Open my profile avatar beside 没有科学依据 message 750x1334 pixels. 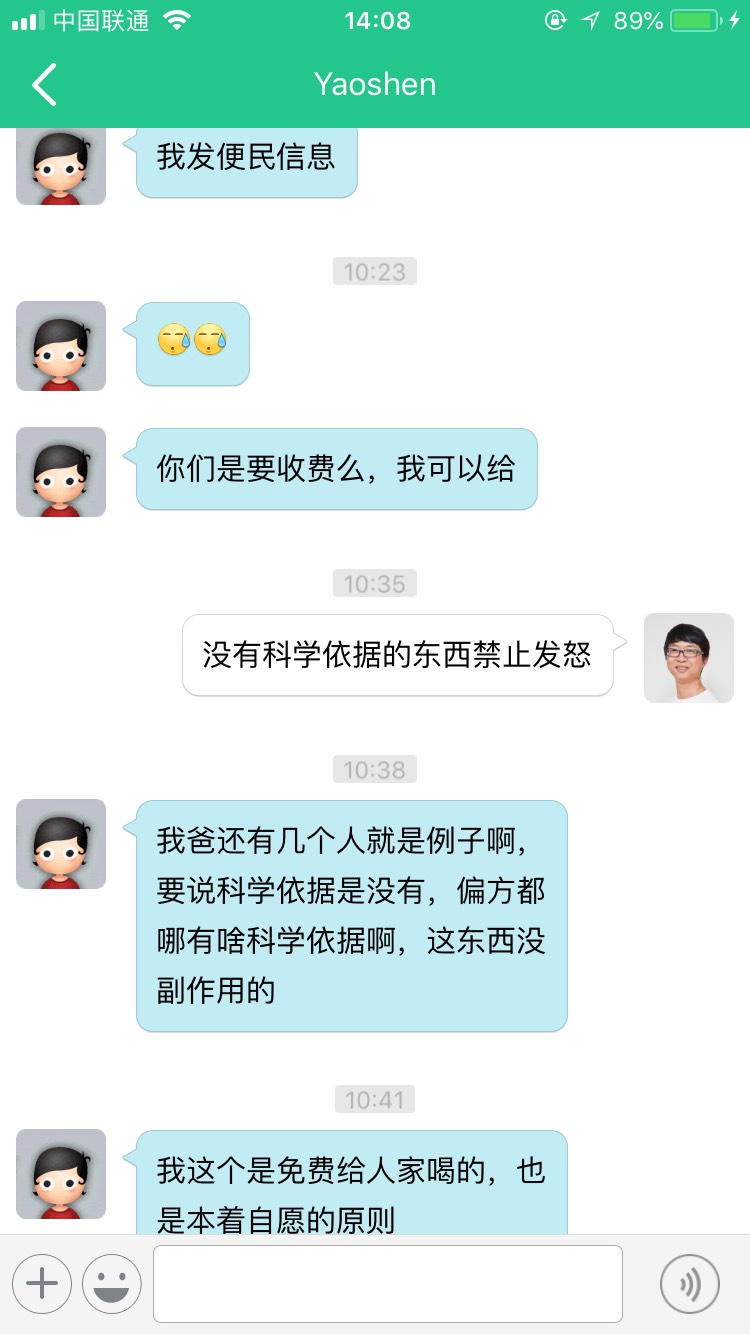coord(688,657)
